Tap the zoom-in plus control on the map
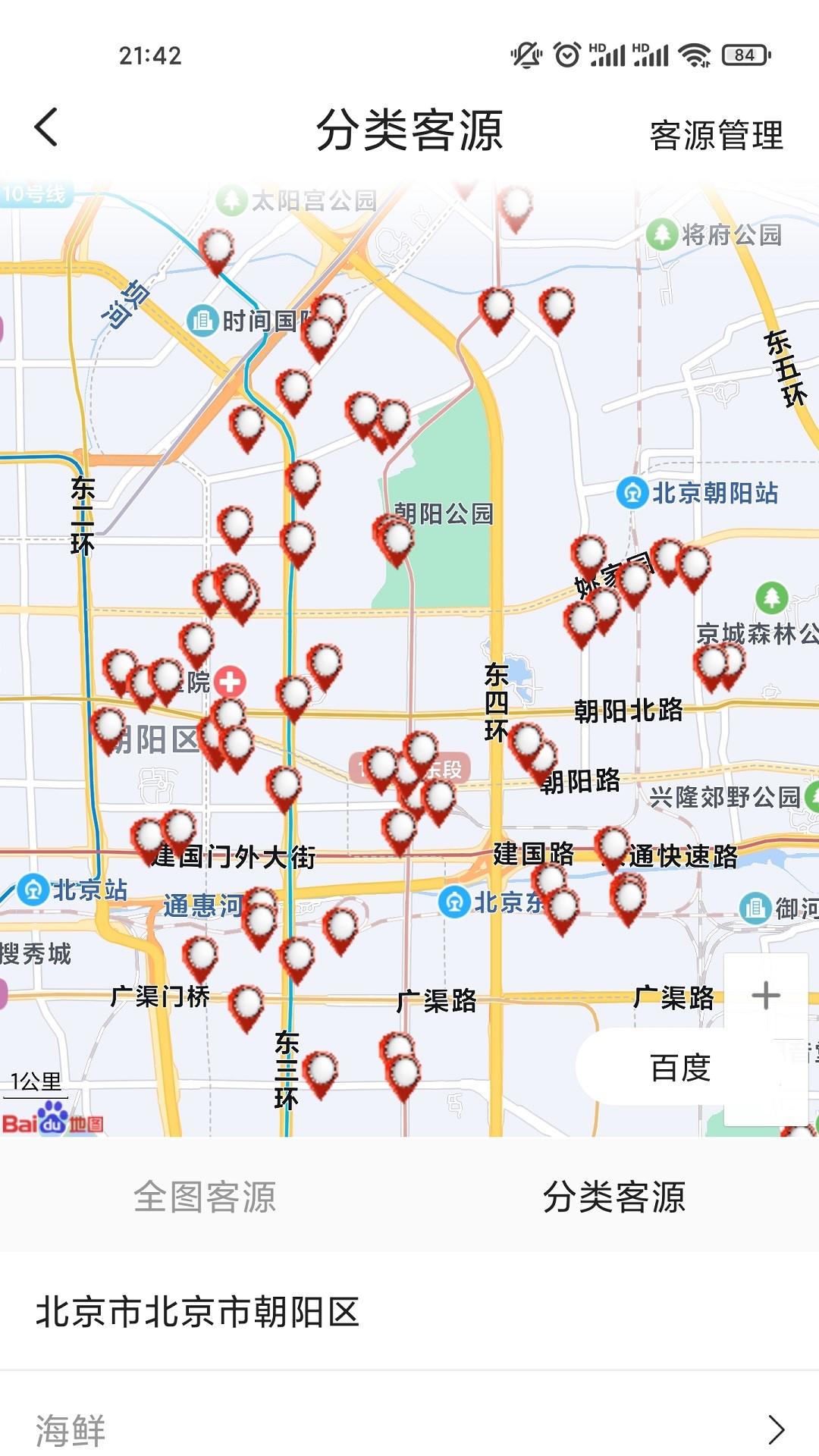 click(767, 993)
